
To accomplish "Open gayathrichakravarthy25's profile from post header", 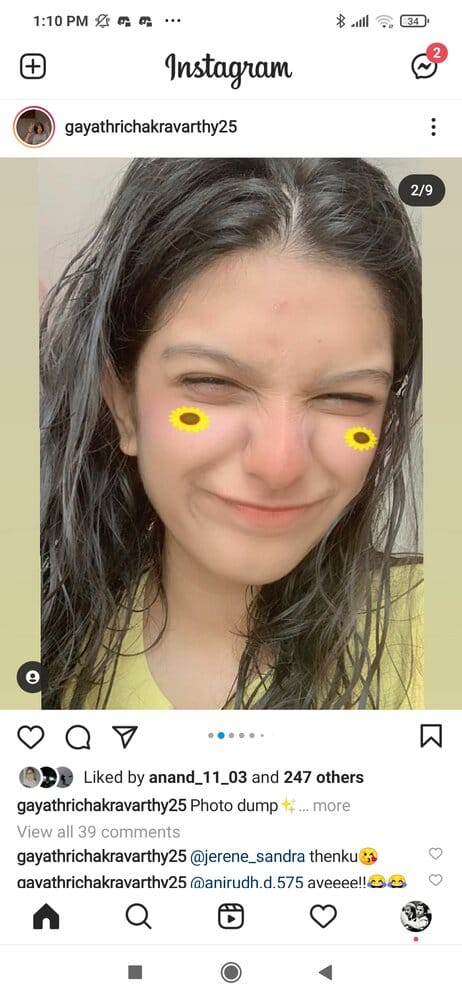I will coord(151,127).
